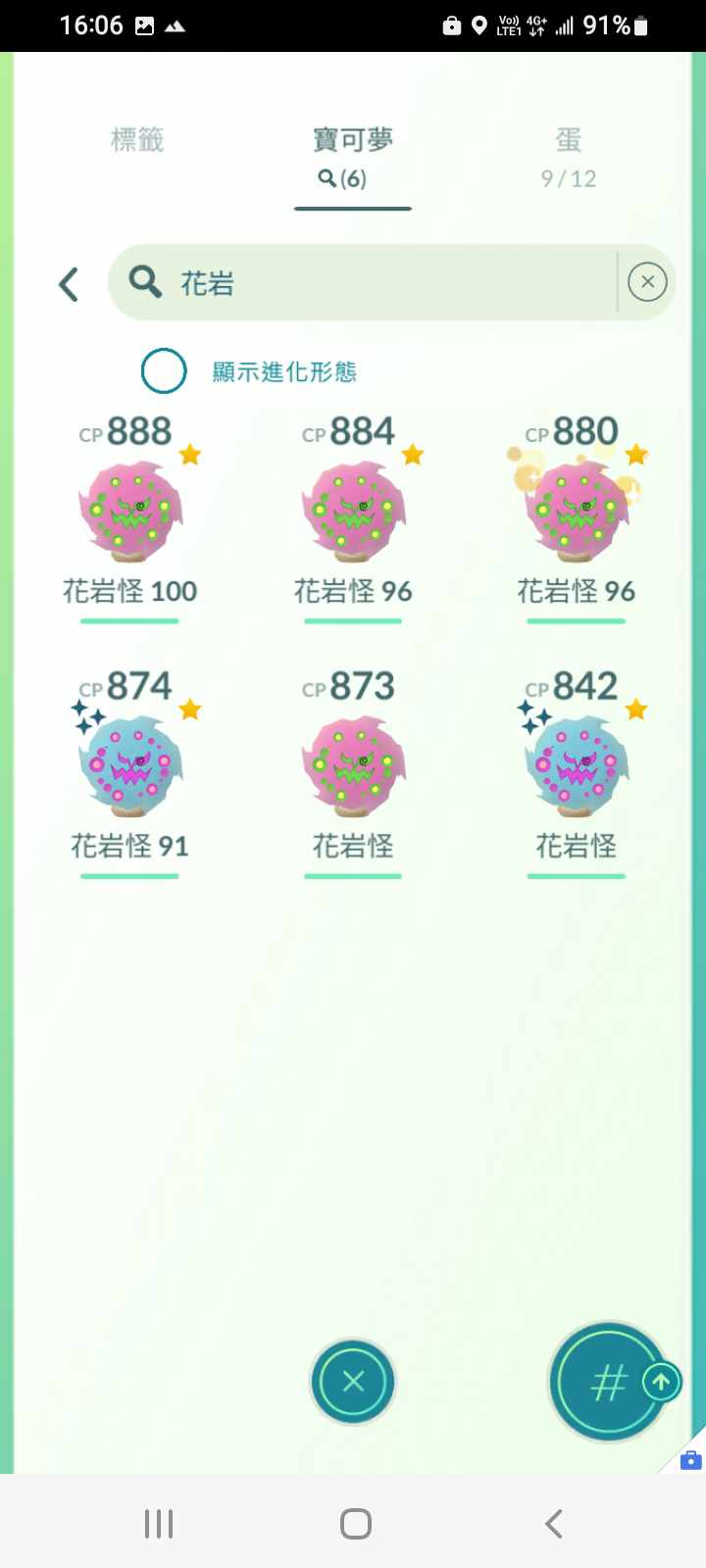Switch to the 標籤 tab
The width and height of the screenshot is (706, 1568).
click(137, 140)
